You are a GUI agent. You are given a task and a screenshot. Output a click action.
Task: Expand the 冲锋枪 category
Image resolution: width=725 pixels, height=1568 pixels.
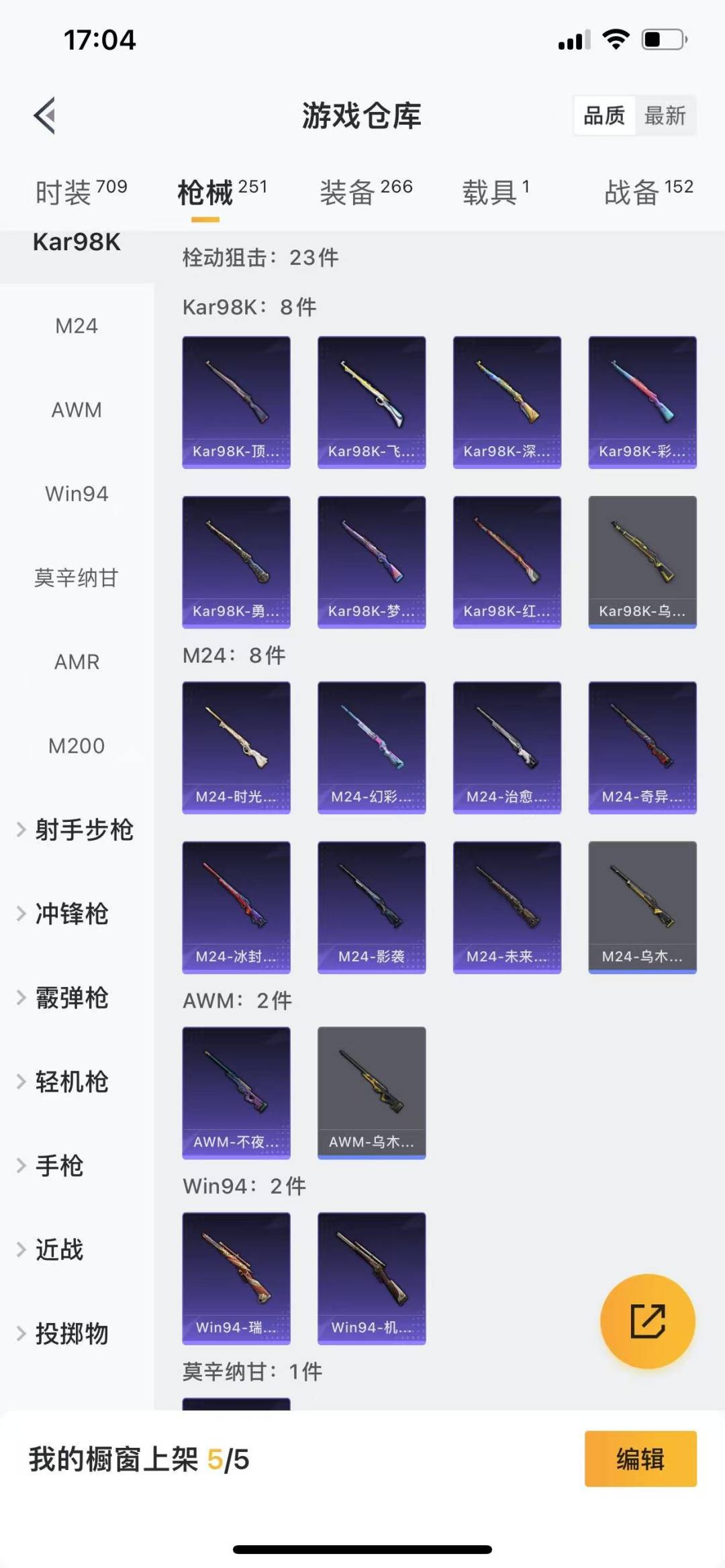(71, 914)
